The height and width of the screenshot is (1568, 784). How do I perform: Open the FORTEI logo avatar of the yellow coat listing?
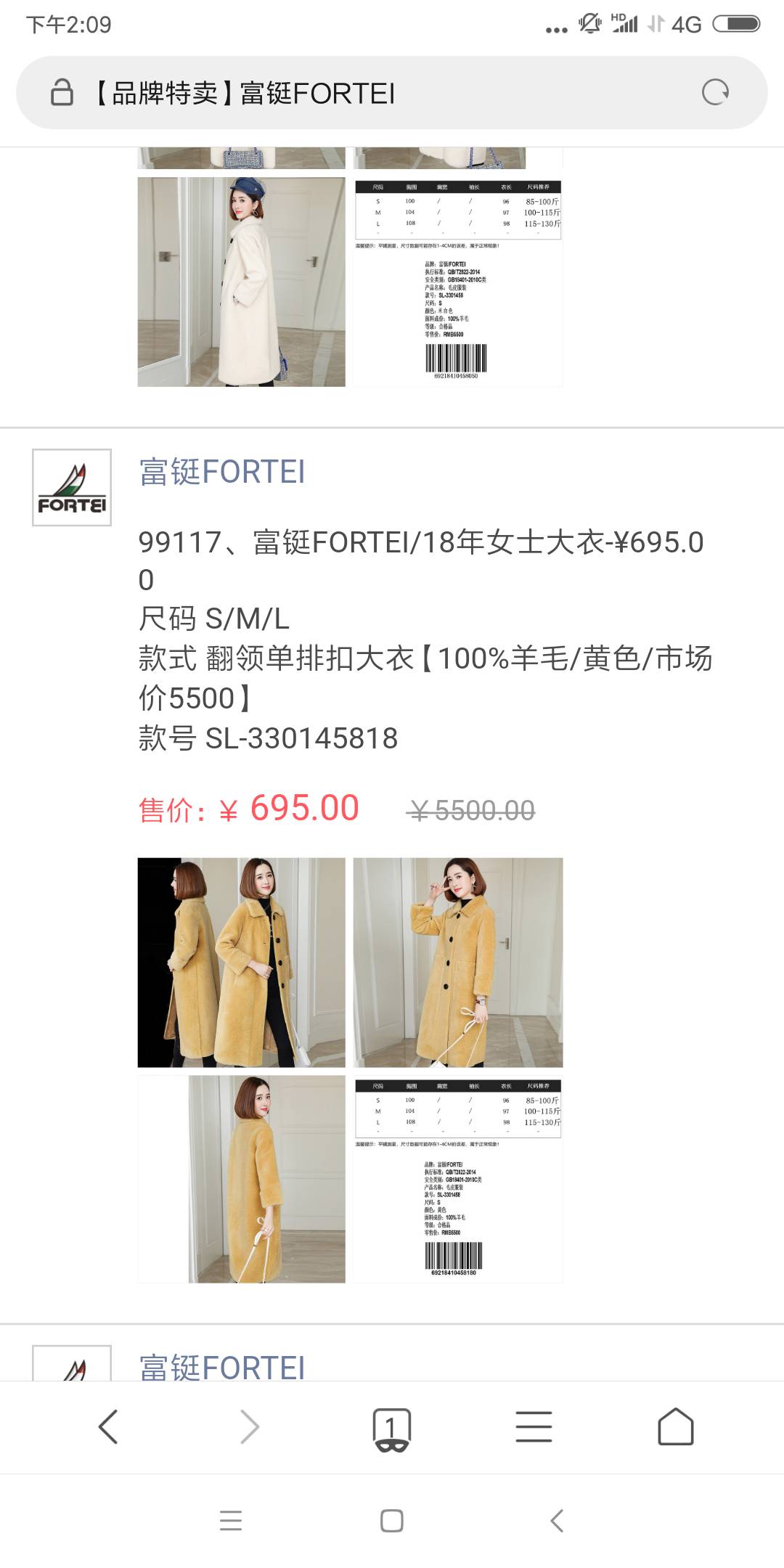[72, 487]
